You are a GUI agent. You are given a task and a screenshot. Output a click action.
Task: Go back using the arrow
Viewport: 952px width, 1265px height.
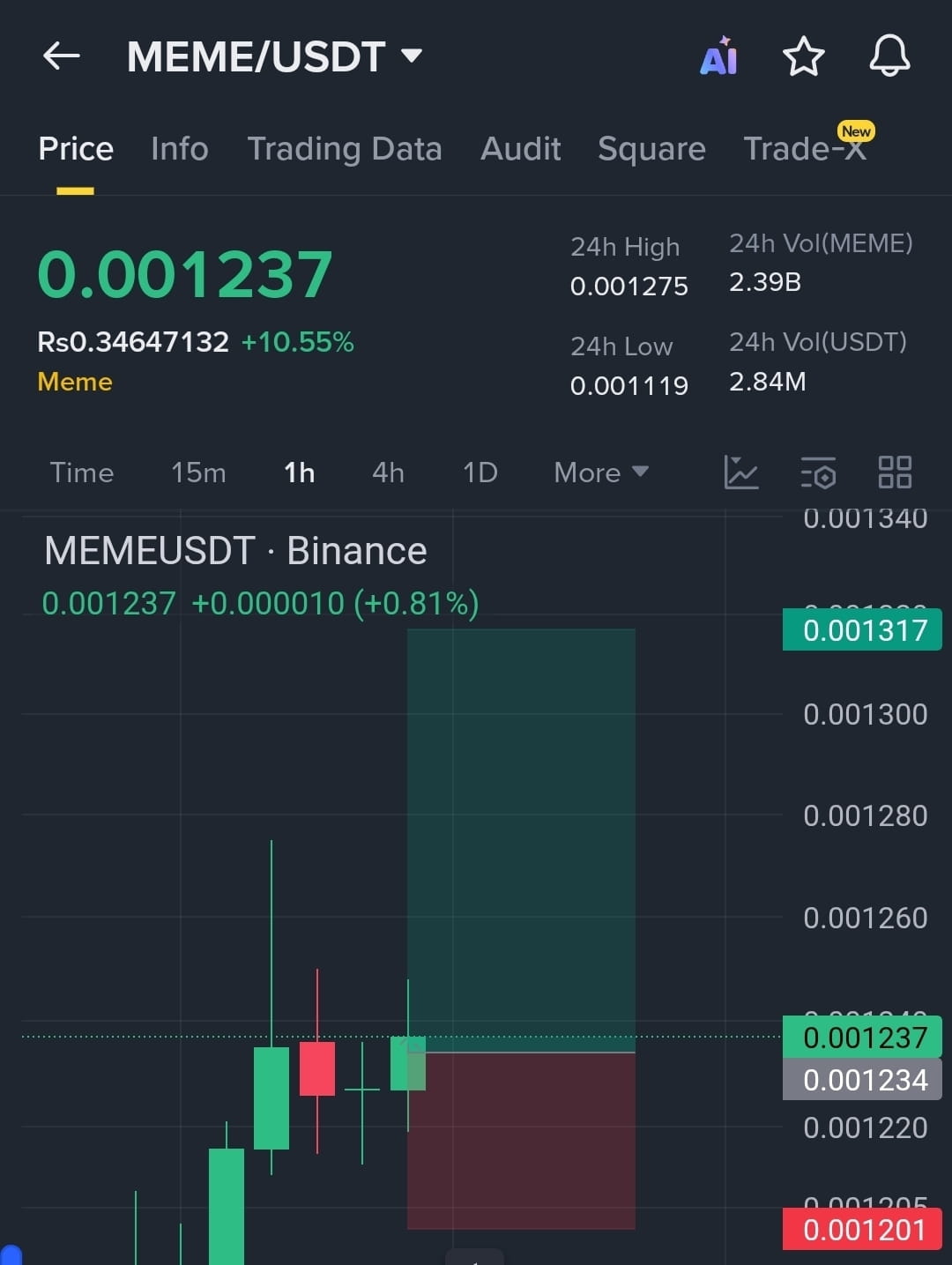(62, 56)
